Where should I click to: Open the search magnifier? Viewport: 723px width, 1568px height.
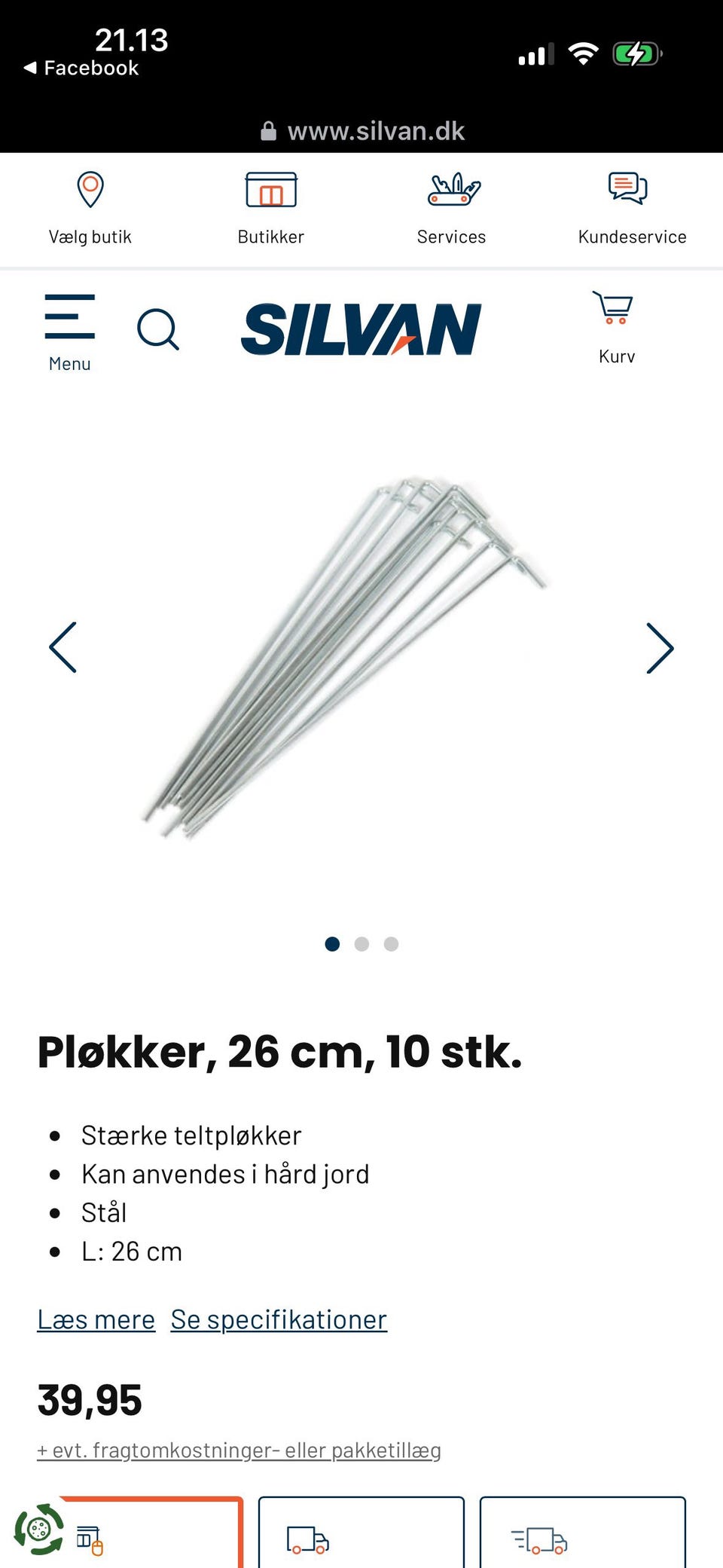pos(158,329)
